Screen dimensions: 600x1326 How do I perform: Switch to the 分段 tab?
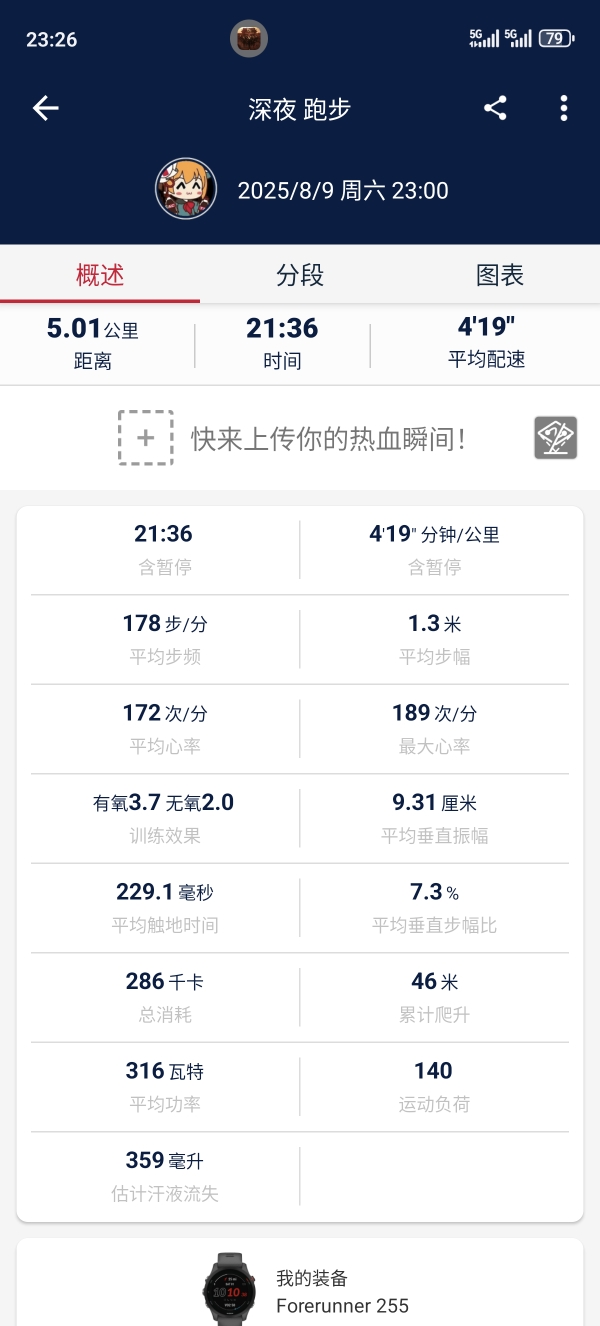click(300, 275)
